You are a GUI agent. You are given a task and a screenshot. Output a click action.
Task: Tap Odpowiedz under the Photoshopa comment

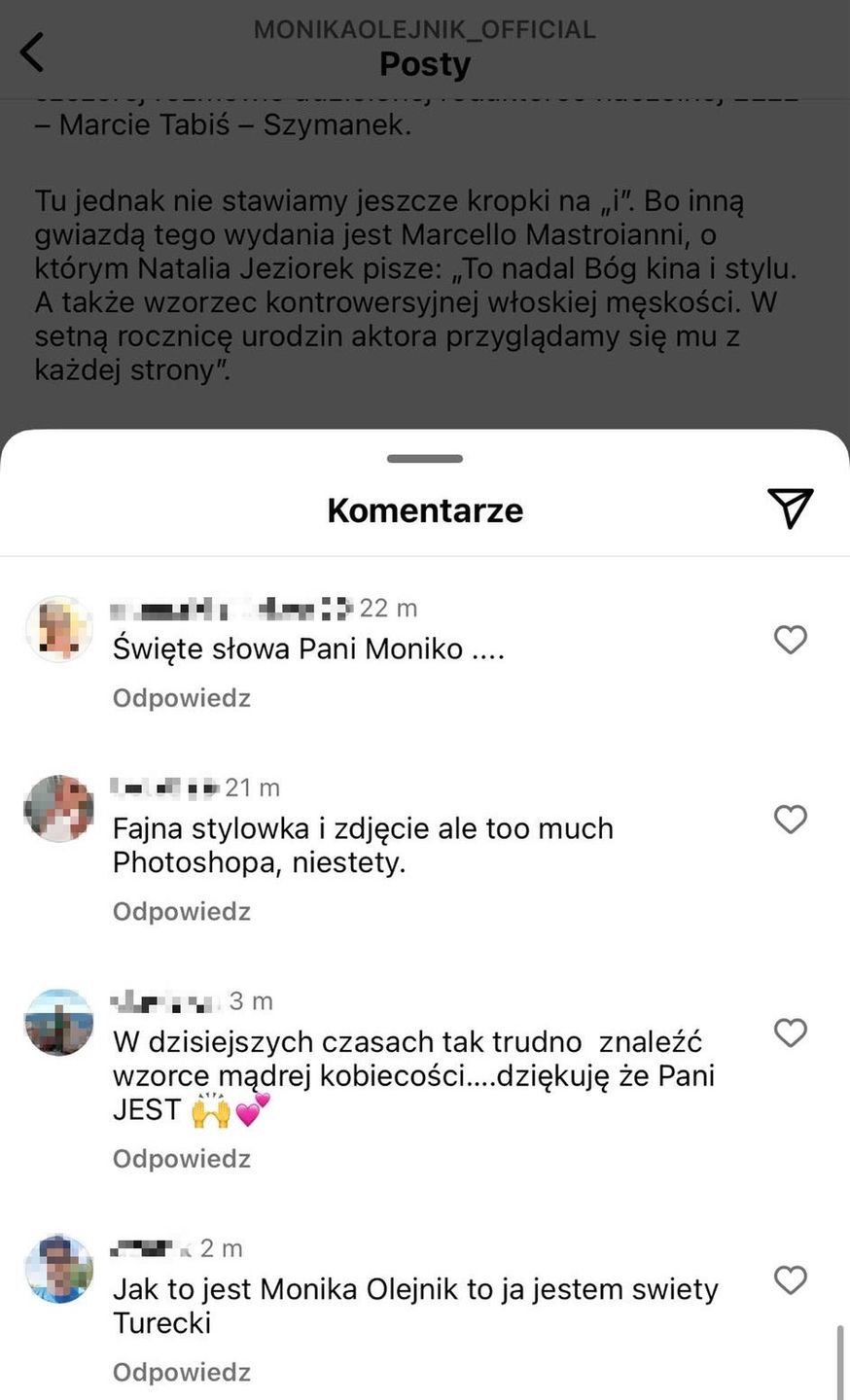(182, 911)
